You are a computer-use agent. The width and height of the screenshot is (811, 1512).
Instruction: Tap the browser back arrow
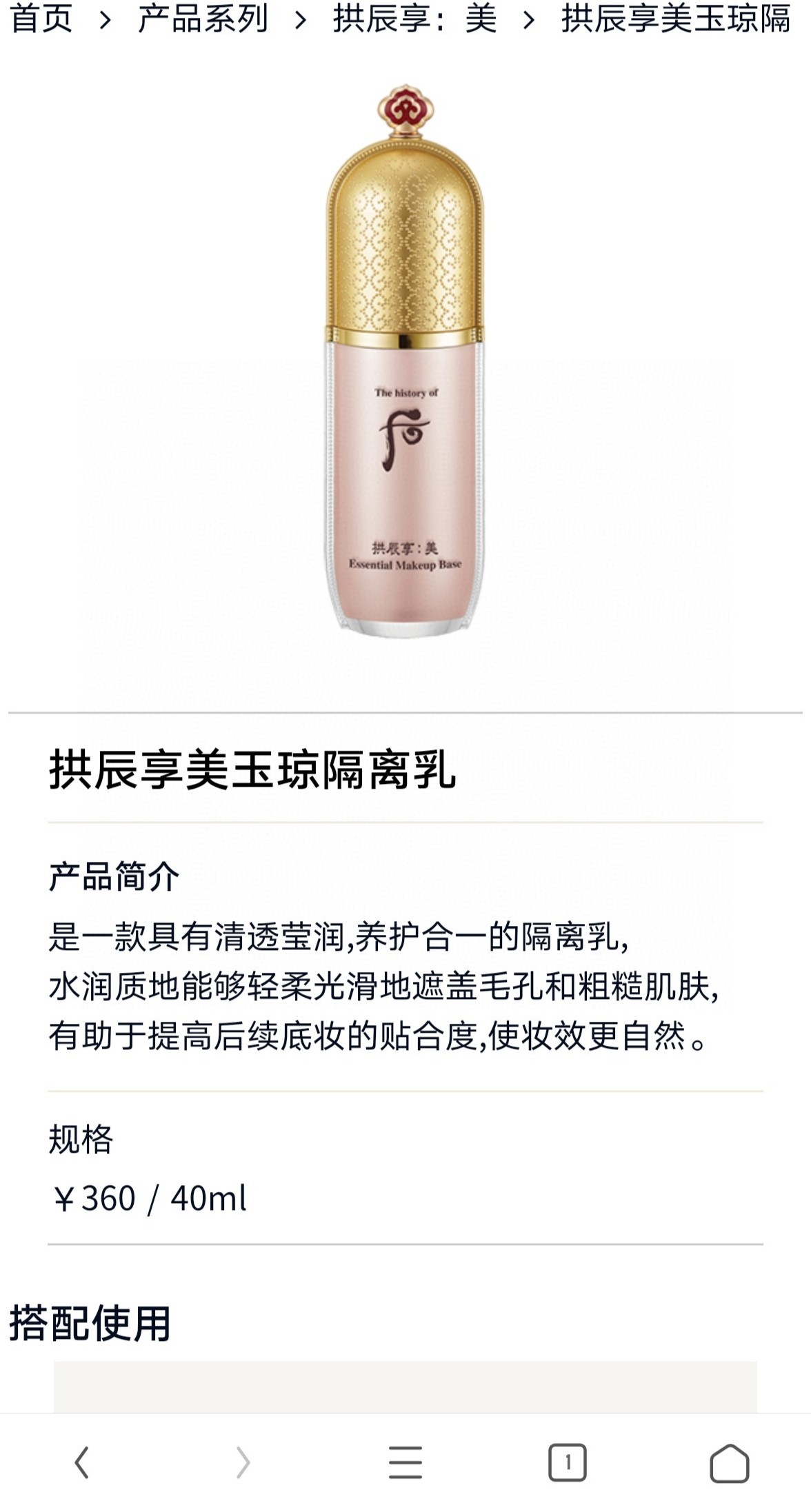[81, 1462]
